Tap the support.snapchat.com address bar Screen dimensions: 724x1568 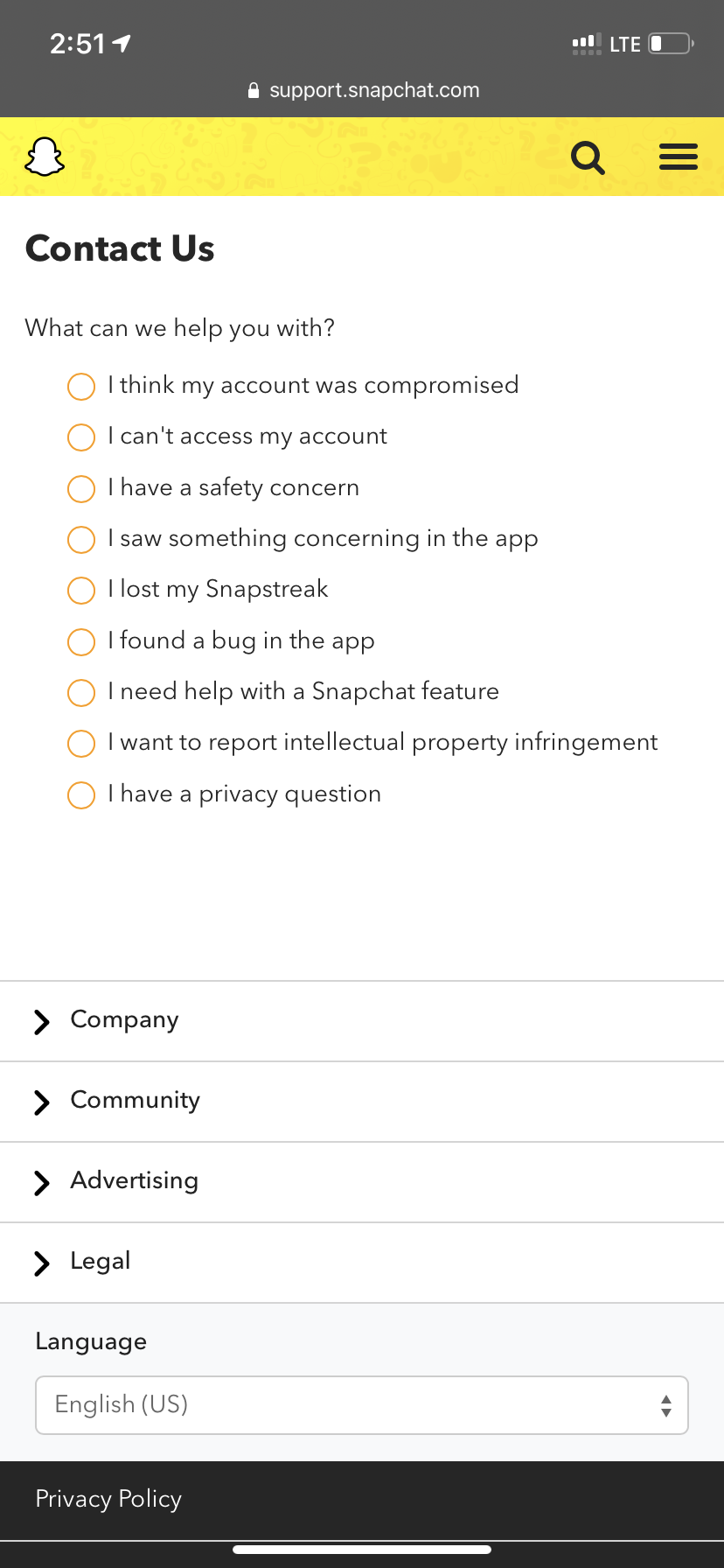[x=364, y=90]
